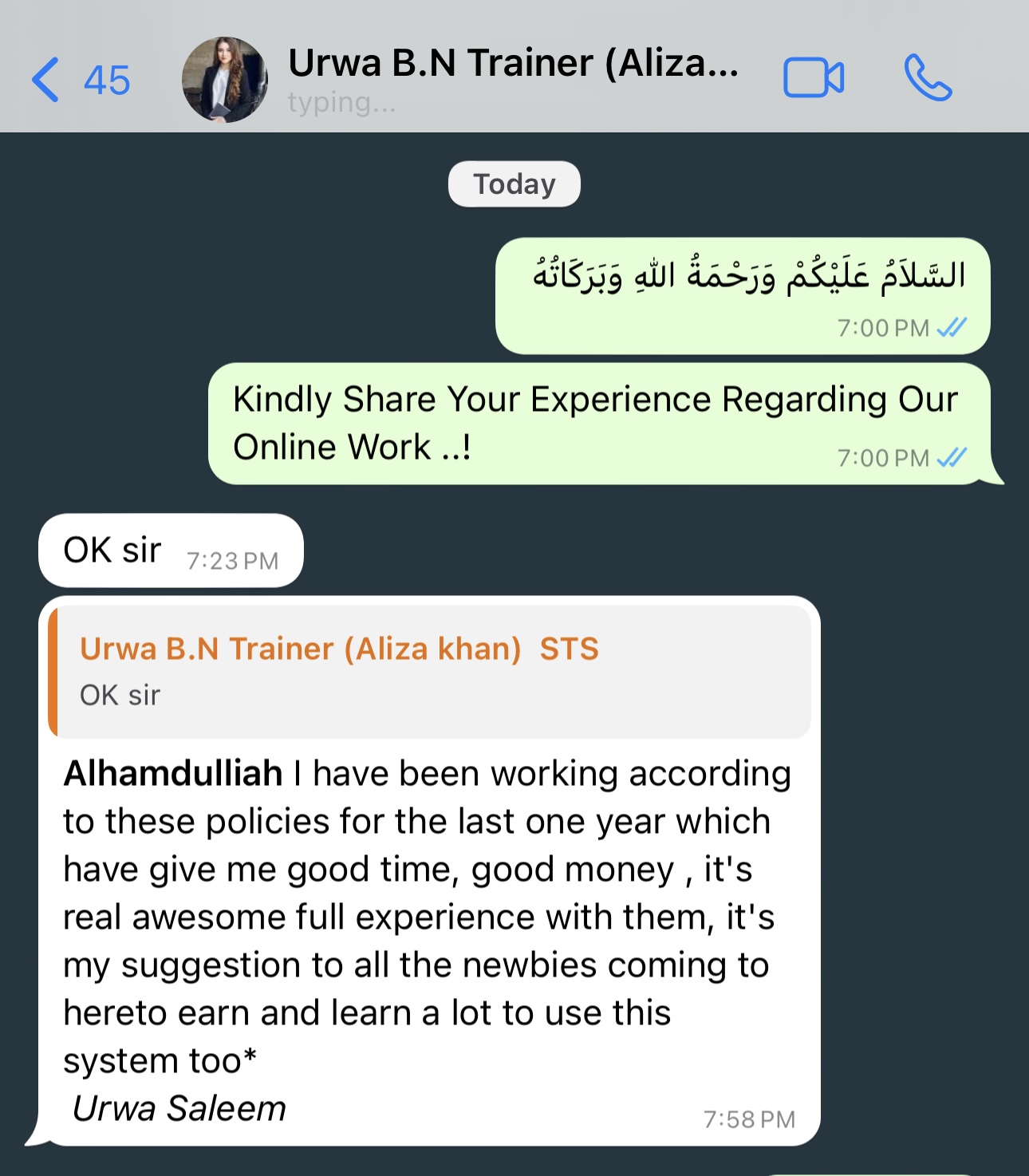
Task: Start a voice call with Urwa
Action: 927,78
